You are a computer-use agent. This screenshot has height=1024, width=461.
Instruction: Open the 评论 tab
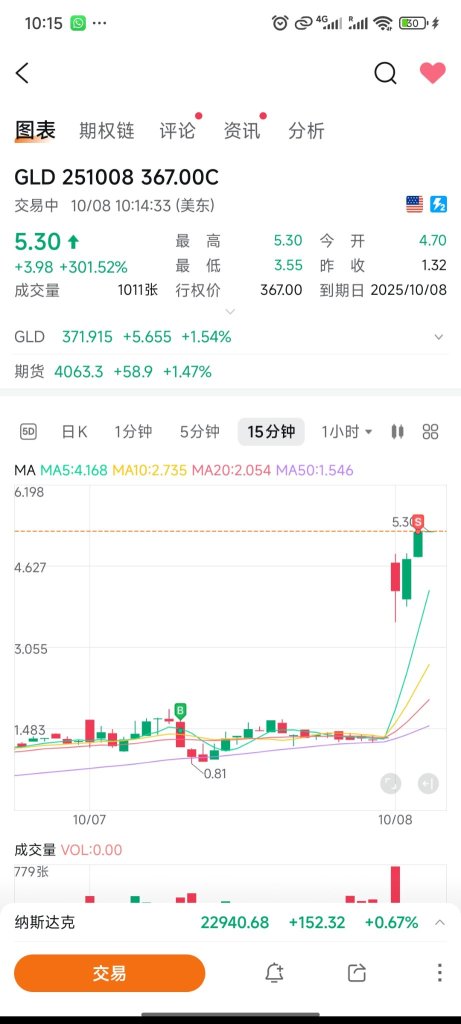click(178, 131)
